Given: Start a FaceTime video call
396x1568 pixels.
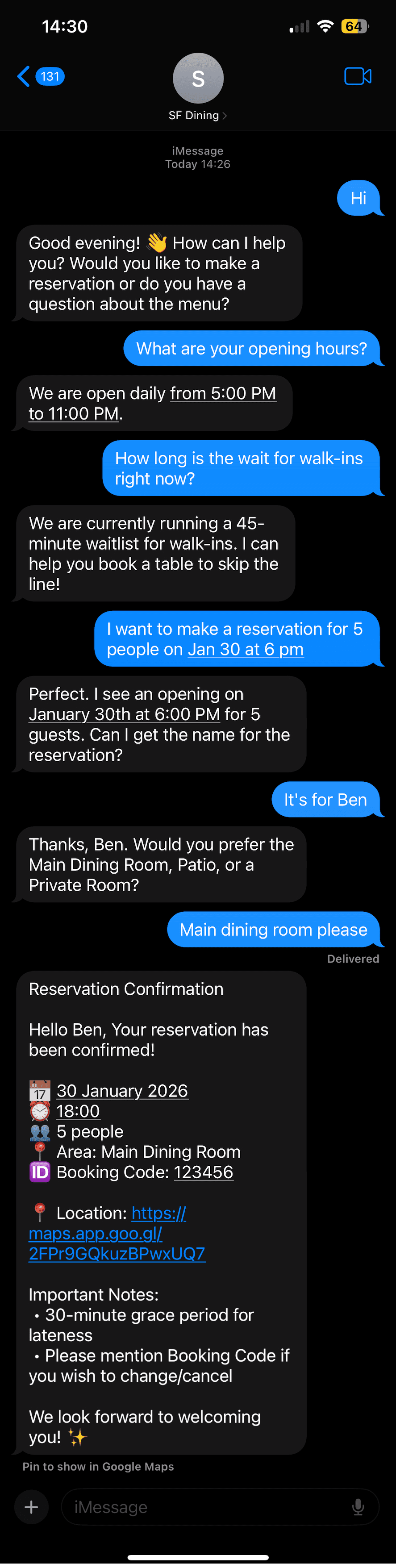Looking at the screenshot, I should 358,77.
